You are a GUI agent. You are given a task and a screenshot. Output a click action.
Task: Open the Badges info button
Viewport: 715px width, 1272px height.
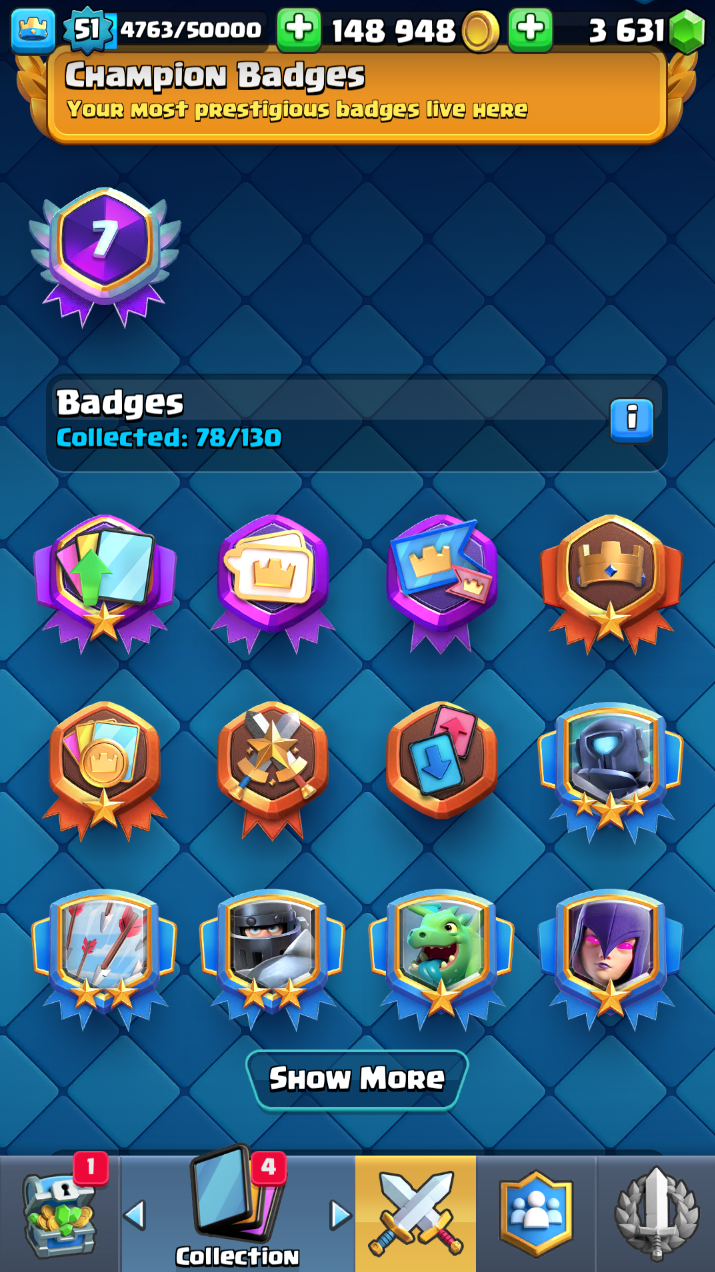click(x=631, y=420)
